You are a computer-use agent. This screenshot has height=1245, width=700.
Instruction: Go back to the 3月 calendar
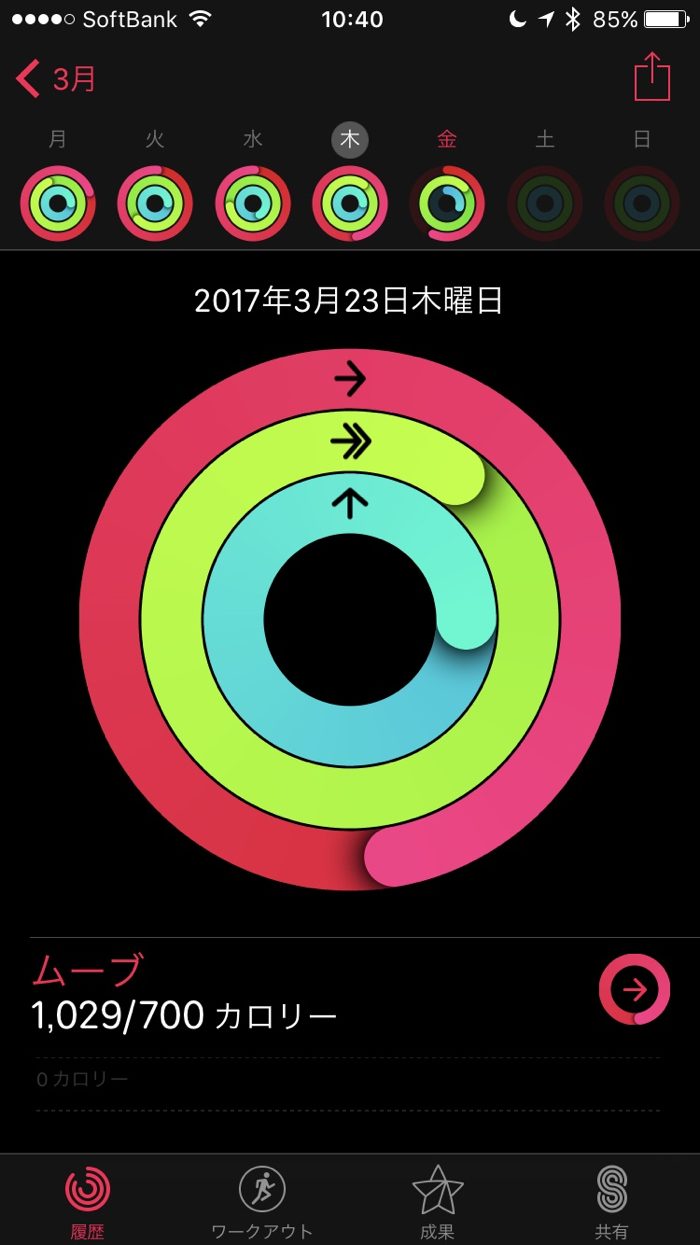(57, 78)
